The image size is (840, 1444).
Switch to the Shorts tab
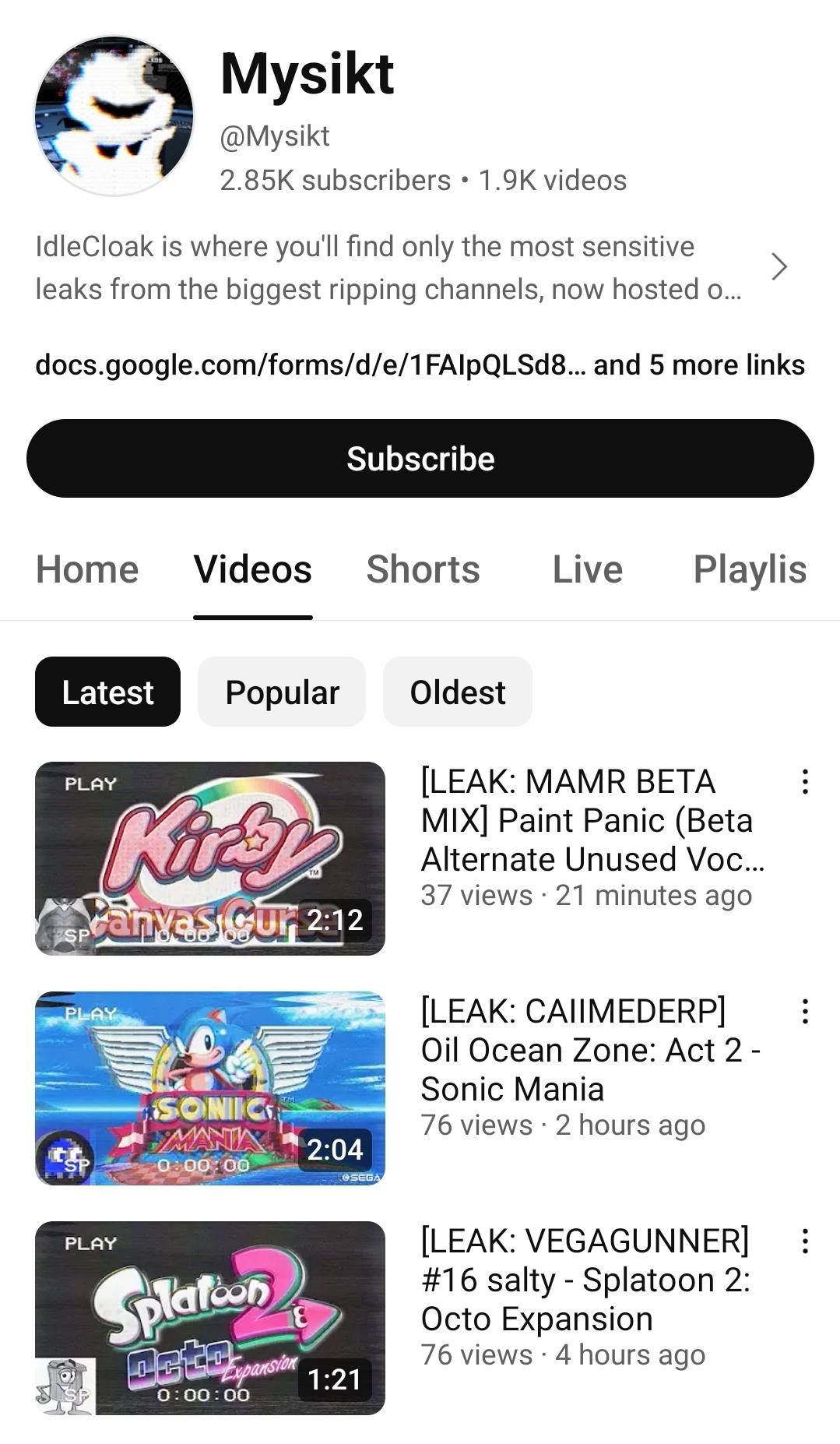(x=423, y=569)
